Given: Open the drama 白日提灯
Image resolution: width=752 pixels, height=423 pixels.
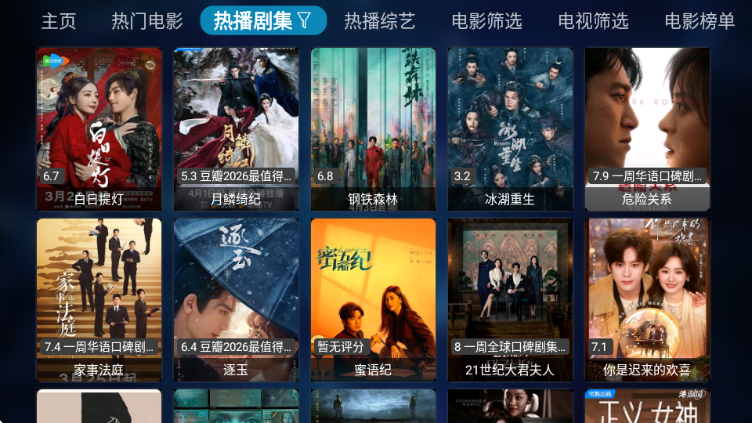Looking at the screenshot, I should 99,128.
